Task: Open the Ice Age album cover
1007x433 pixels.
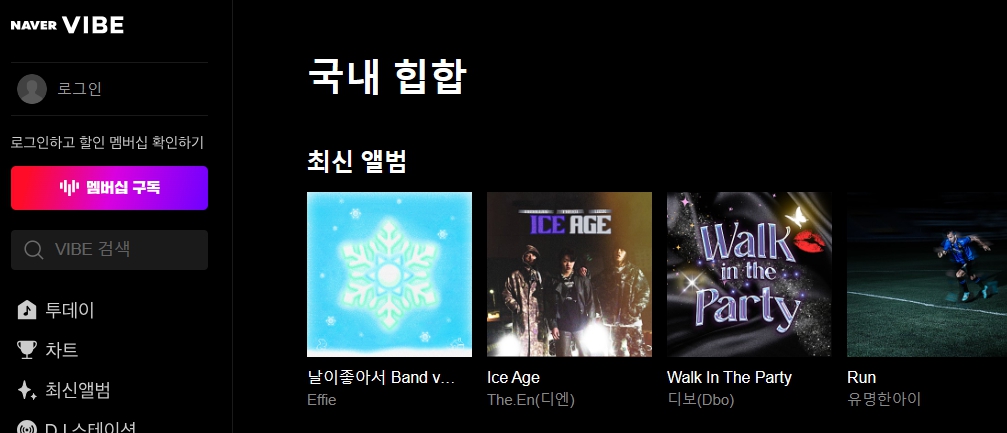Action: (x=569, y=274)
